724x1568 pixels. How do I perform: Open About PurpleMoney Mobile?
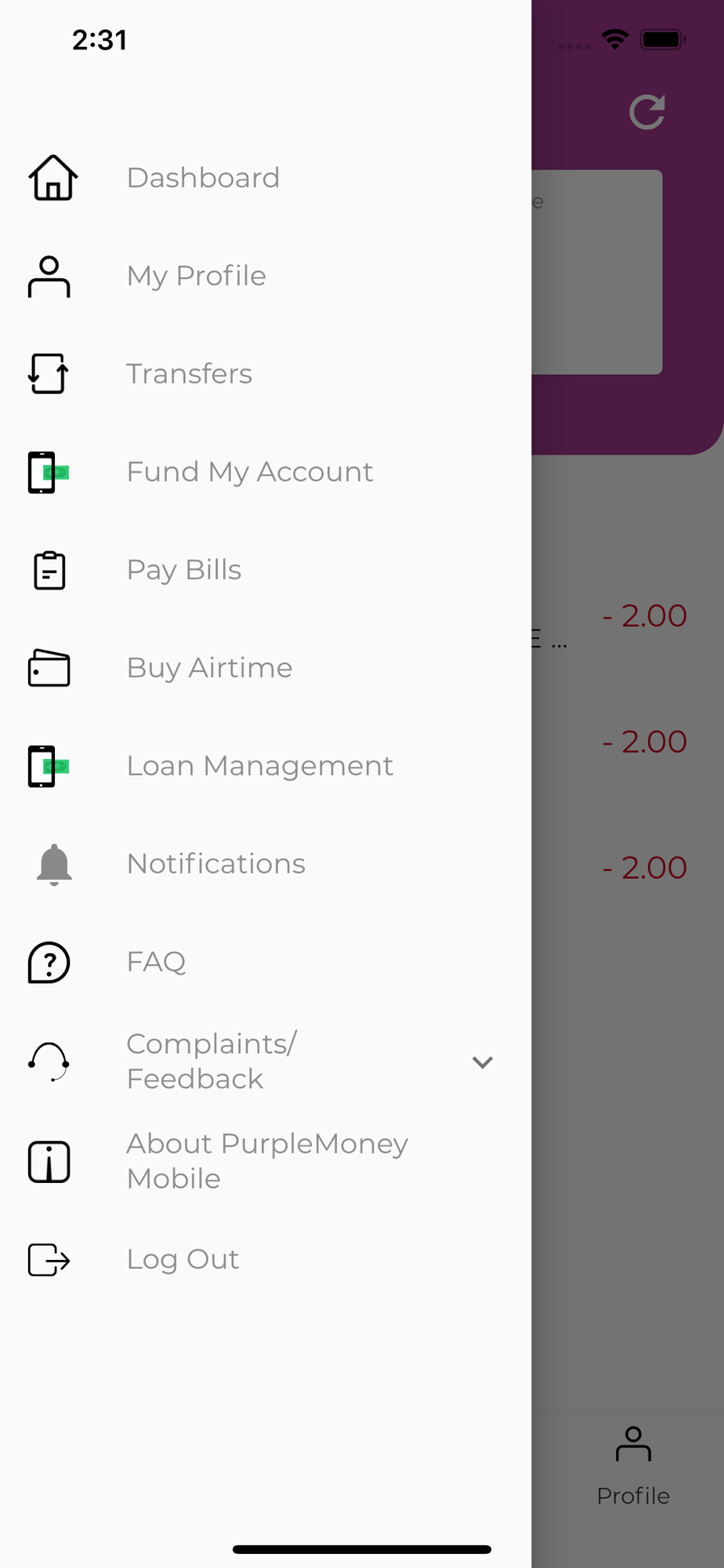(266, 1161)
